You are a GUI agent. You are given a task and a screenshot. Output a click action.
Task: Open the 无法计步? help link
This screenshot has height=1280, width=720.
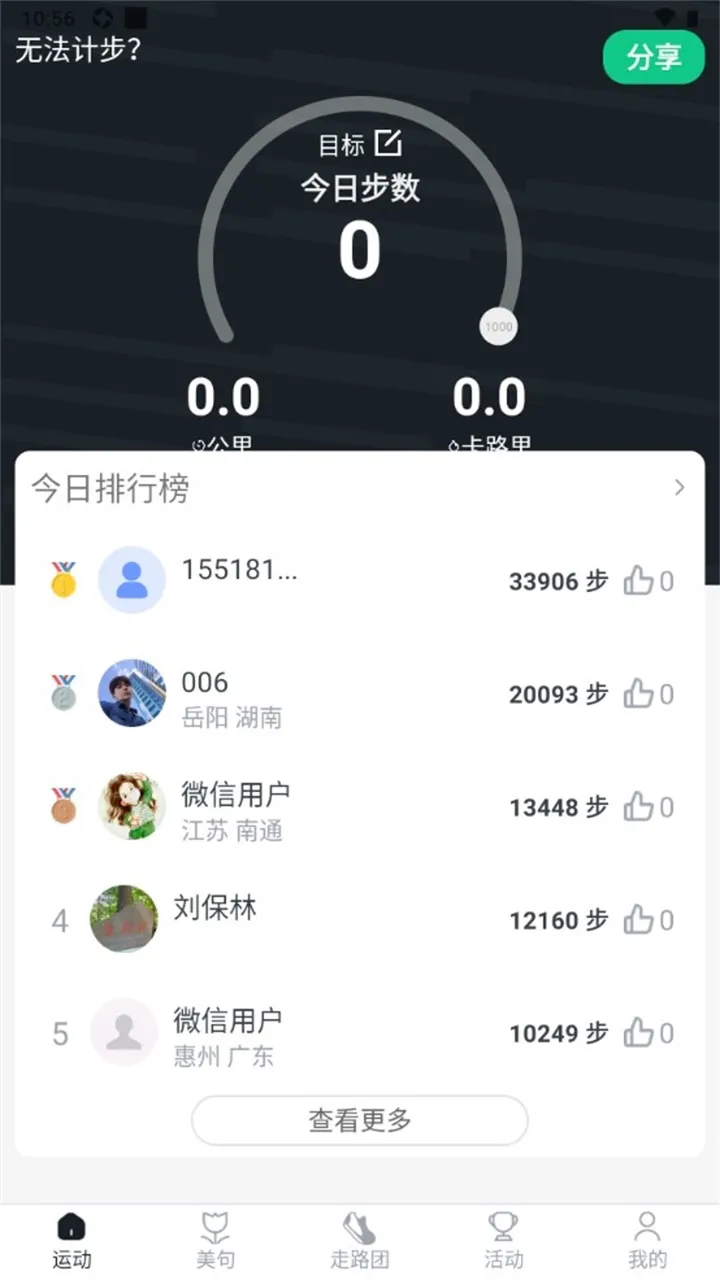(78, 50)
